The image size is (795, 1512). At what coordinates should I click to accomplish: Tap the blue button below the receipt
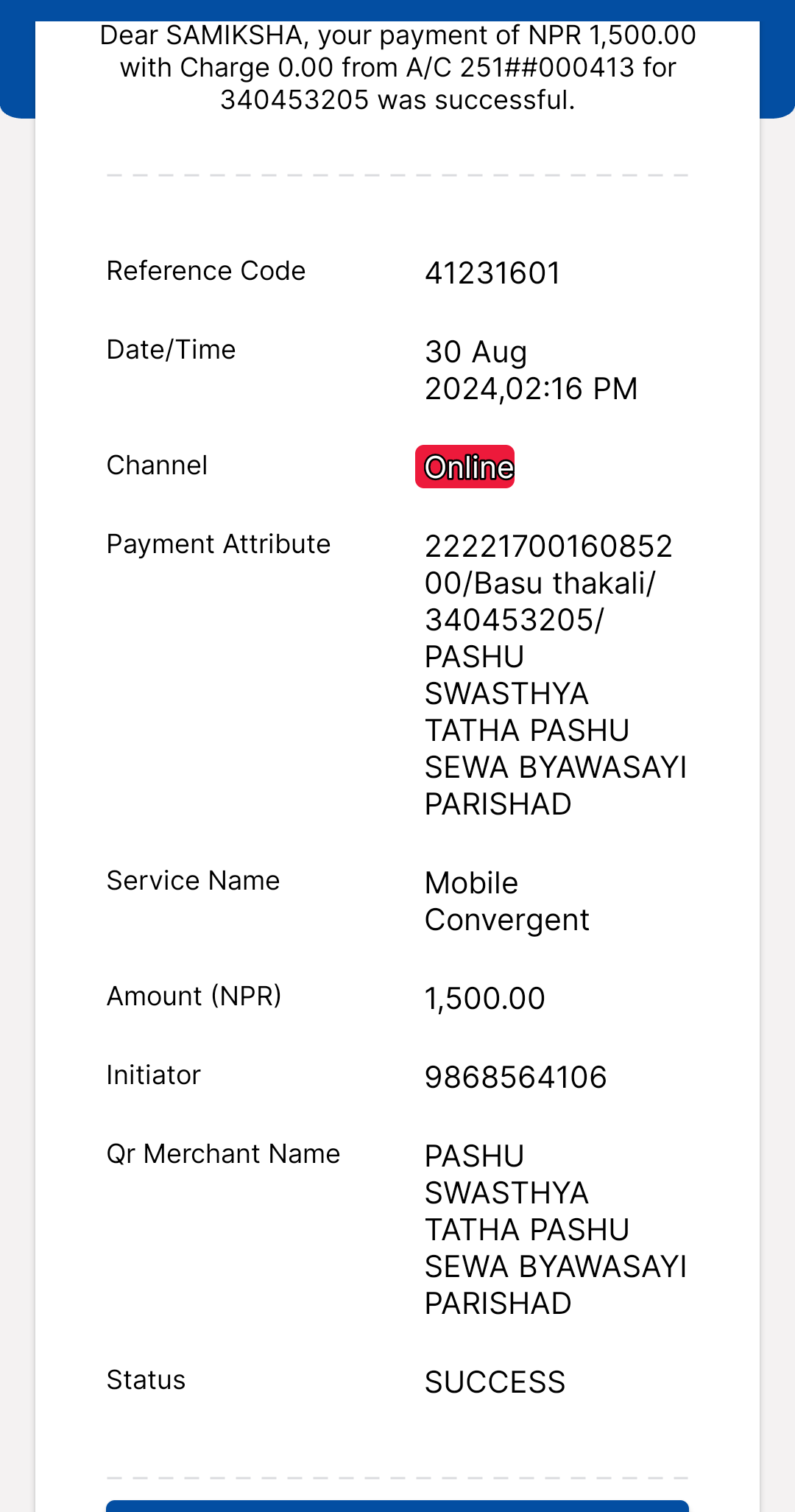397,1505
